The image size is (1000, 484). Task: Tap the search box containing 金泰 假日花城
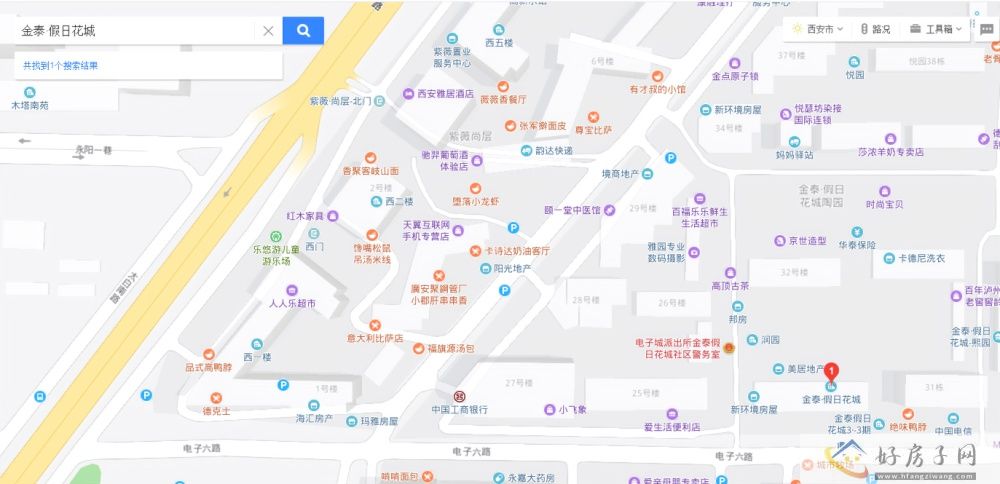(135, 31)
